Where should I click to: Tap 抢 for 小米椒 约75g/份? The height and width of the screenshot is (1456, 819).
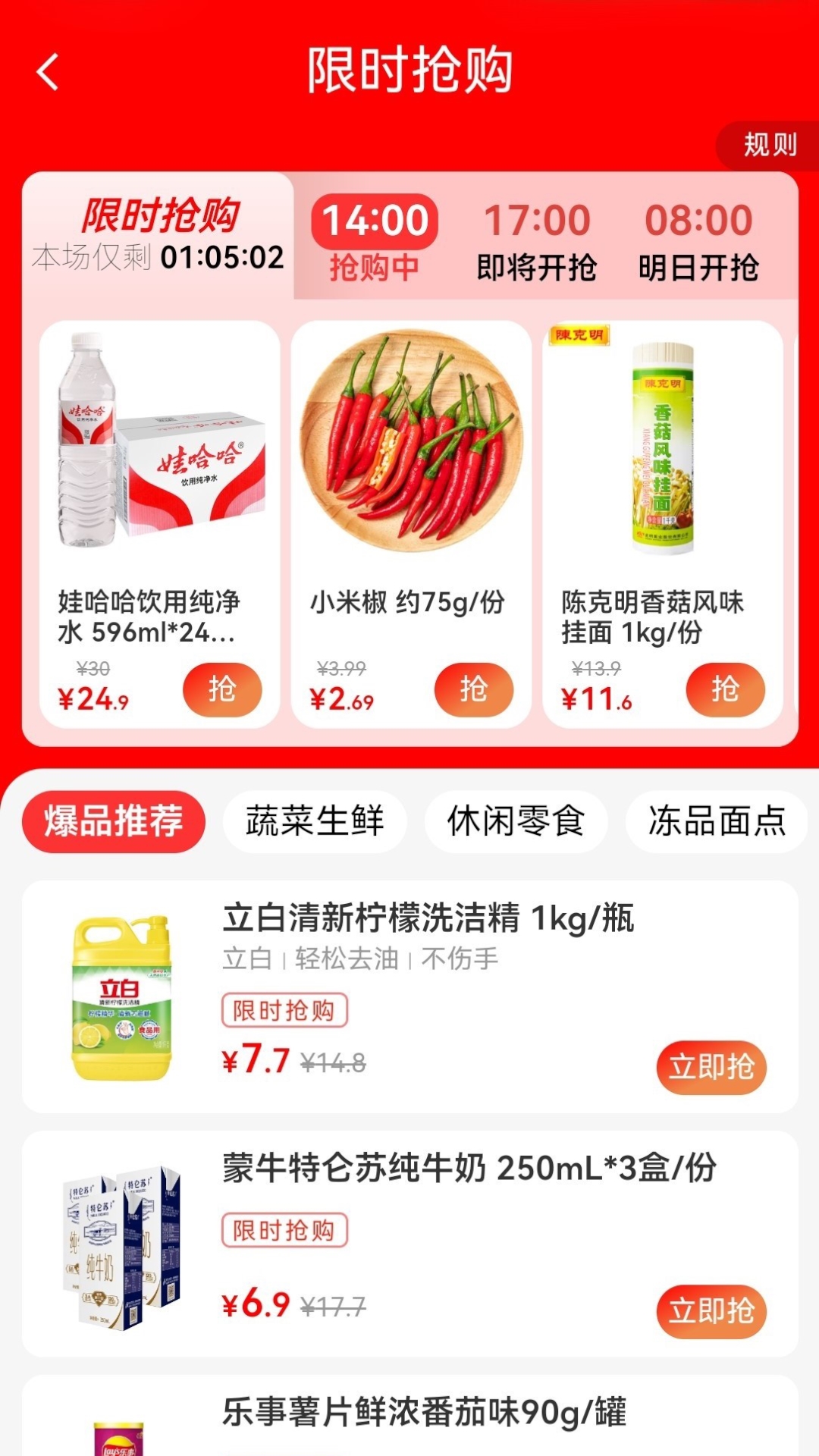click(x=473, y=689)
